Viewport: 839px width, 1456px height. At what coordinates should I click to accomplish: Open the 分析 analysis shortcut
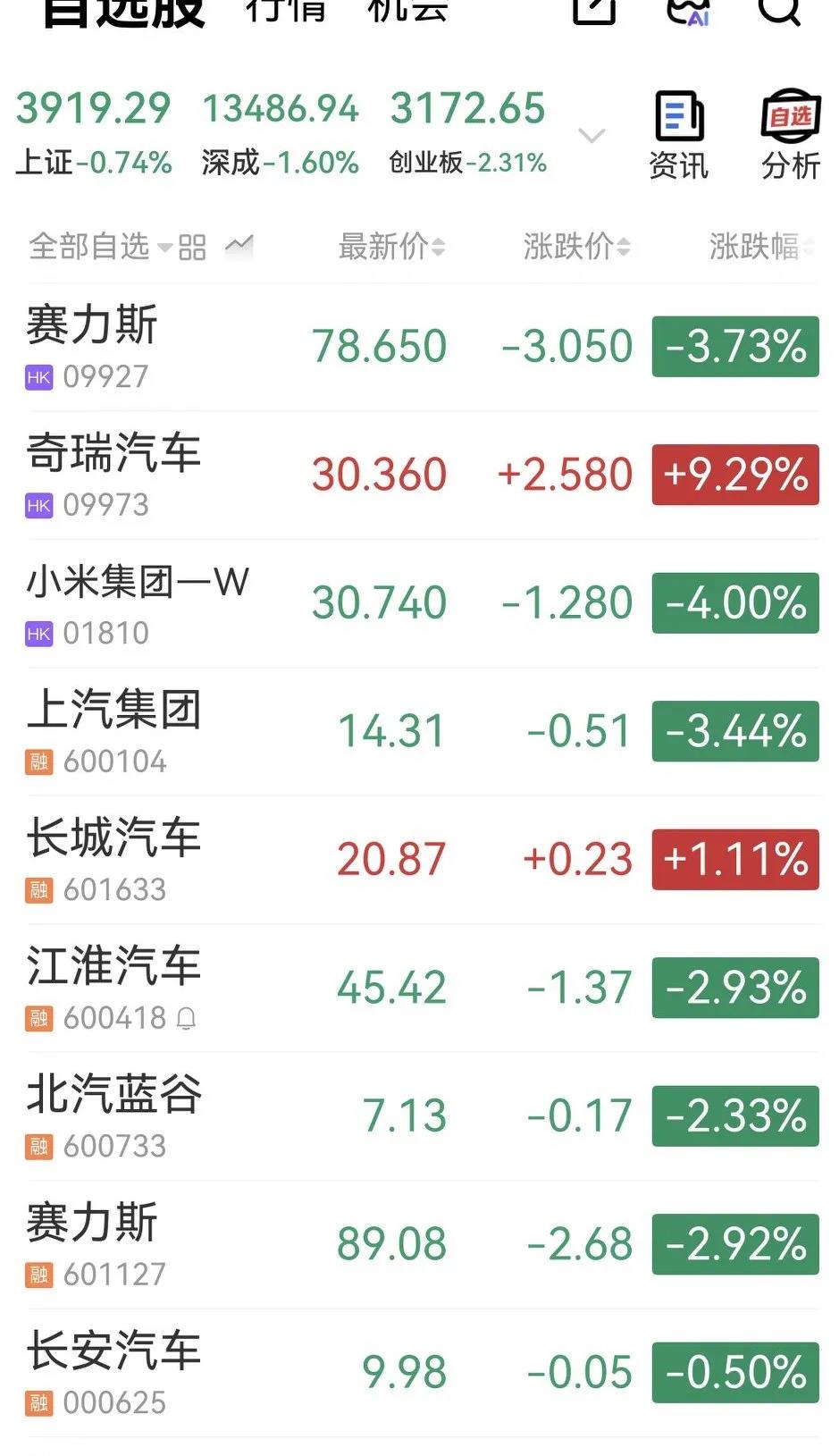[791, 136]
